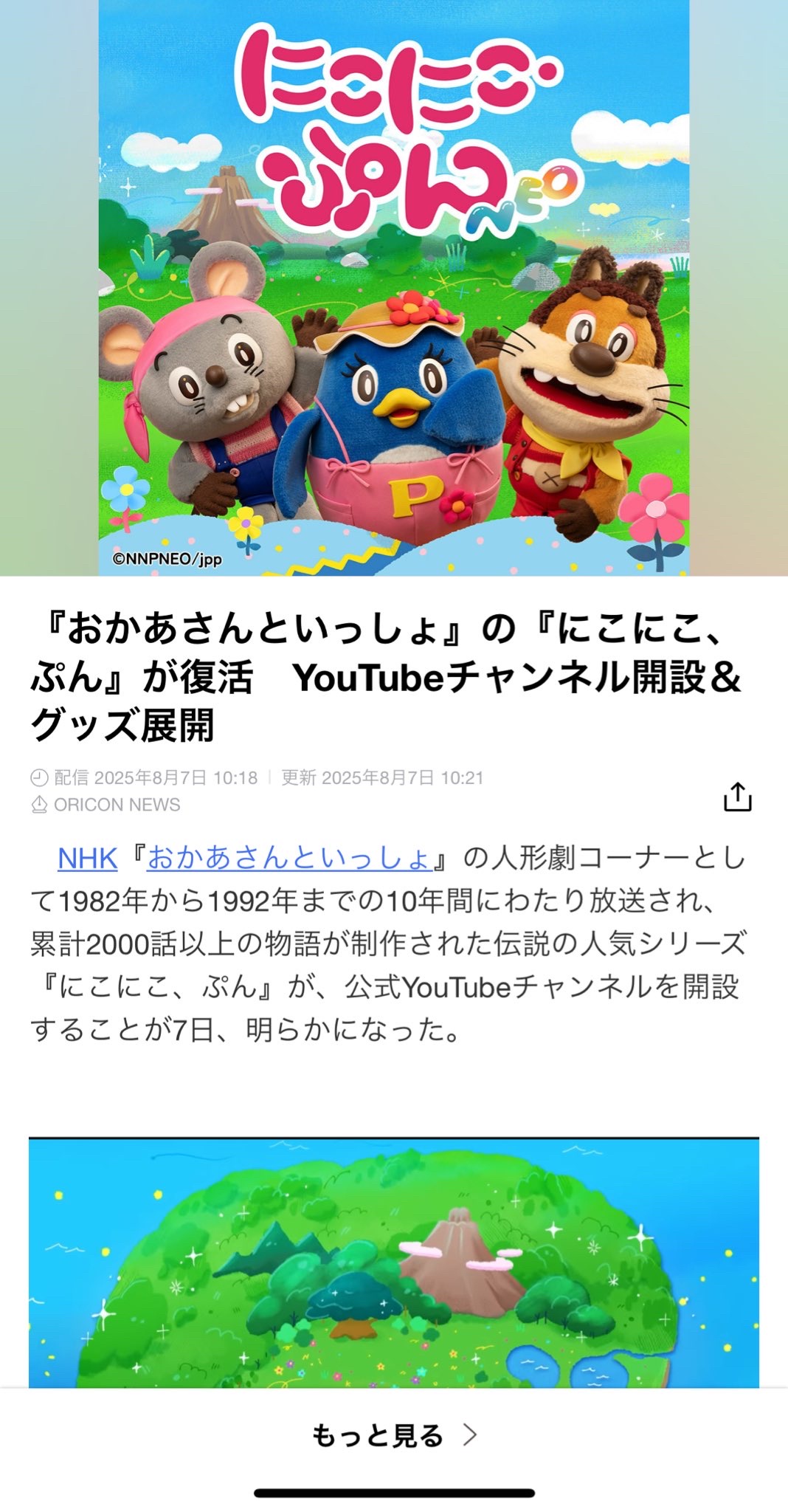Open the にこにこぷん NEO header image
Image resolution: width=788 pixels, height=1512 pixels.
coord(394,288)
